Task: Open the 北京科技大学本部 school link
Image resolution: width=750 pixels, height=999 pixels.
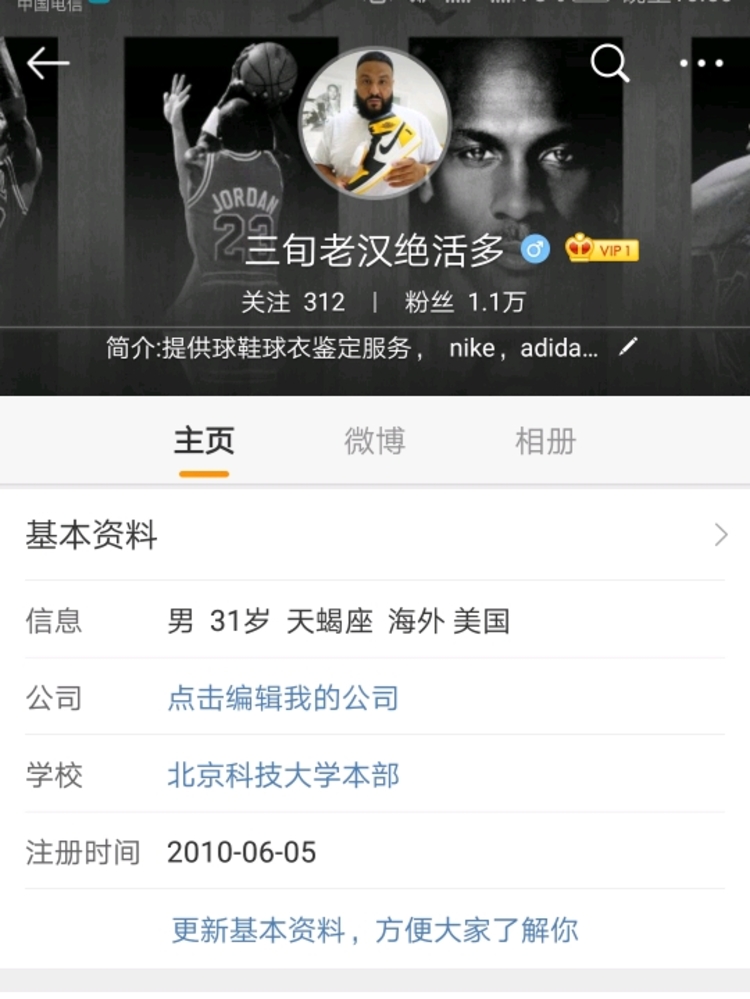Action: point(283,775)
